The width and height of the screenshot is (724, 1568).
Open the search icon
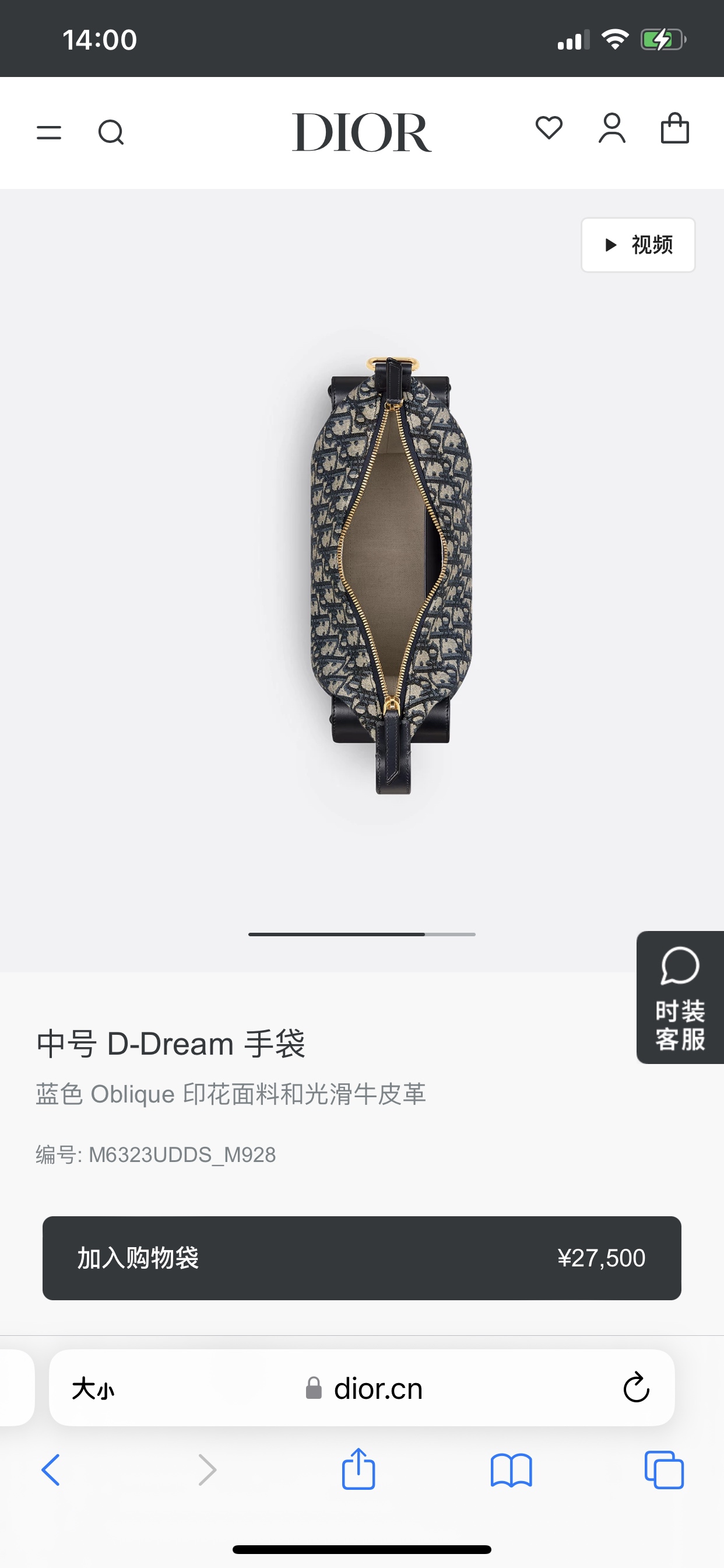coord(111,132)
